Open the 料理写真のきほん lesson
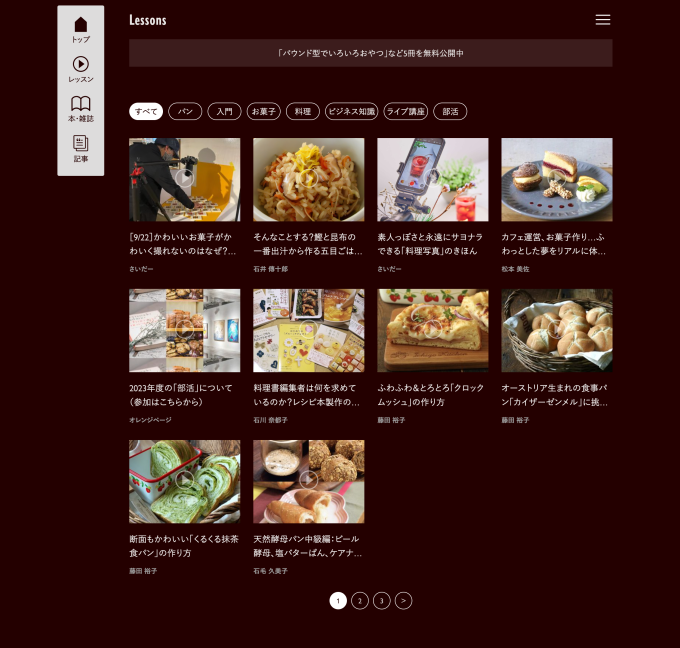680x648 pixels. point(432,180)
